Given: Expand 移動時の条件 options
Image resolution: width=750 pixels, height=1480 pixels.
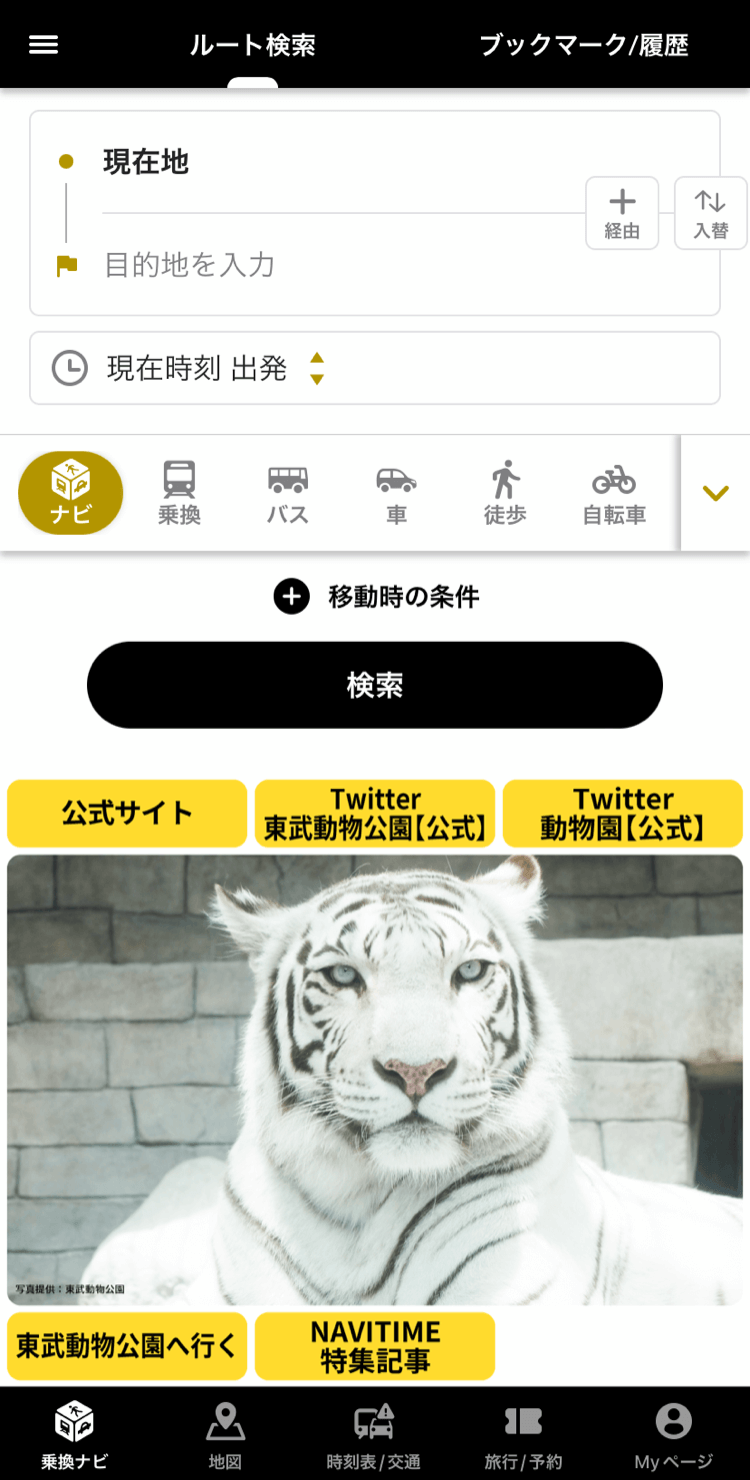Looking at the screenshot, I should point(375,597).
